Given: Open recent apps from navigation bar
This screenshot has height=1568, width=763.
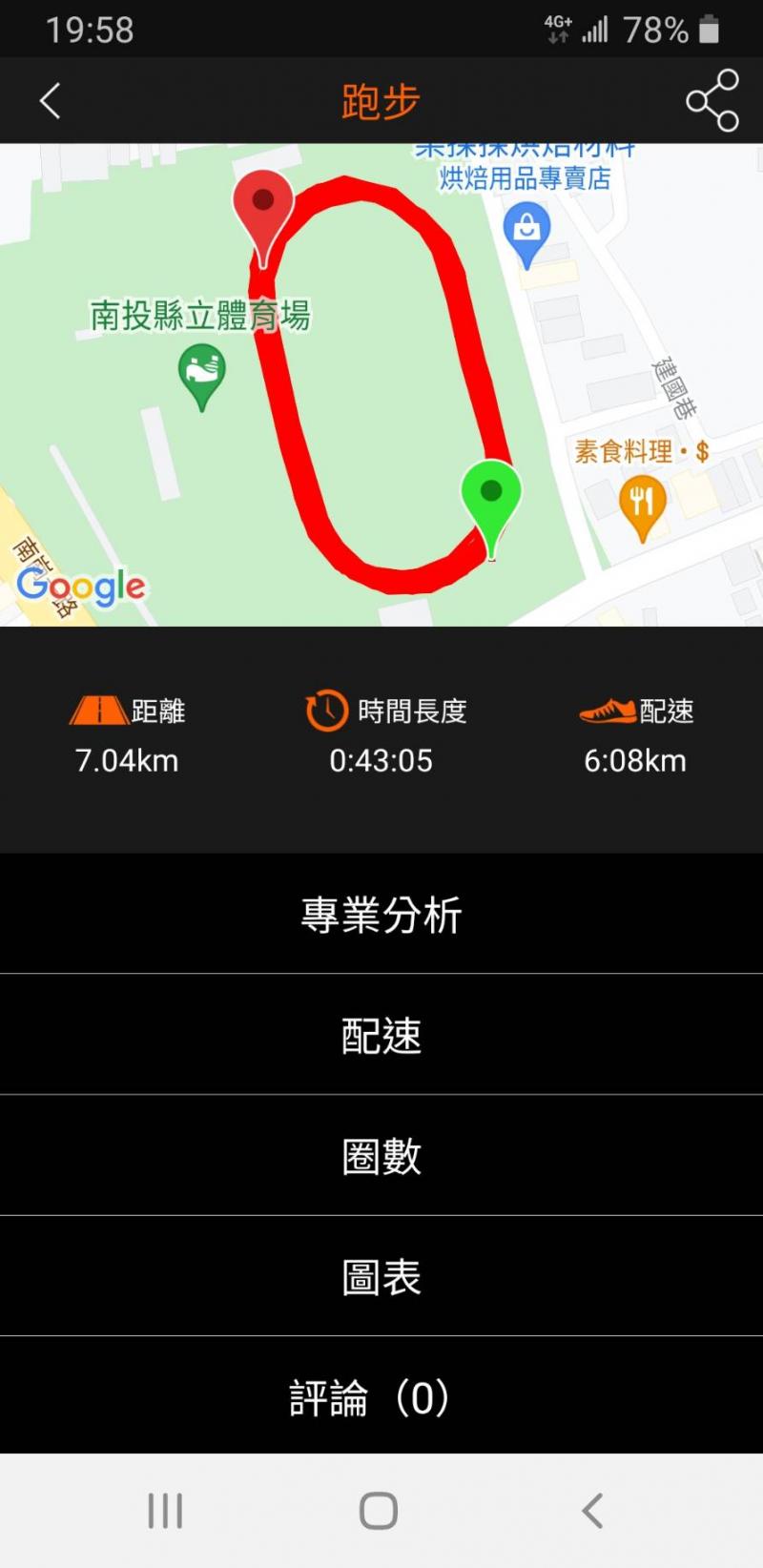Looking at the screenshot, I should 165,1511.
